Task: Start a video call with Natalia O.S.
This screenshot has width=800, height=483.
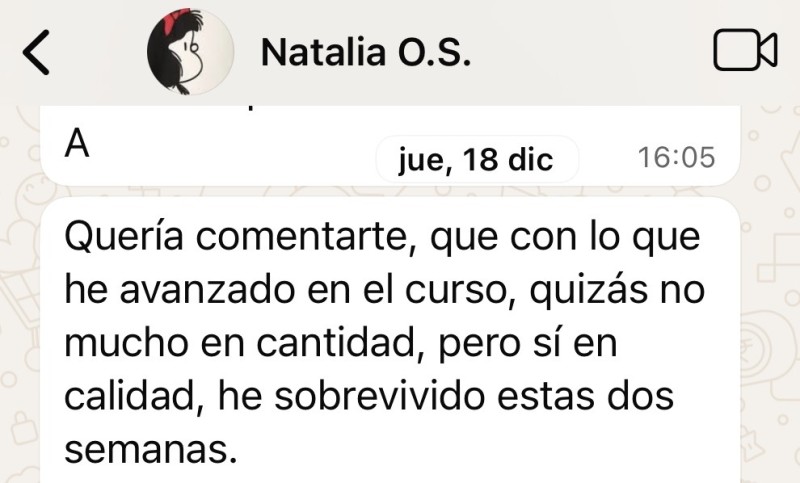Action: [x=745, y=52]
